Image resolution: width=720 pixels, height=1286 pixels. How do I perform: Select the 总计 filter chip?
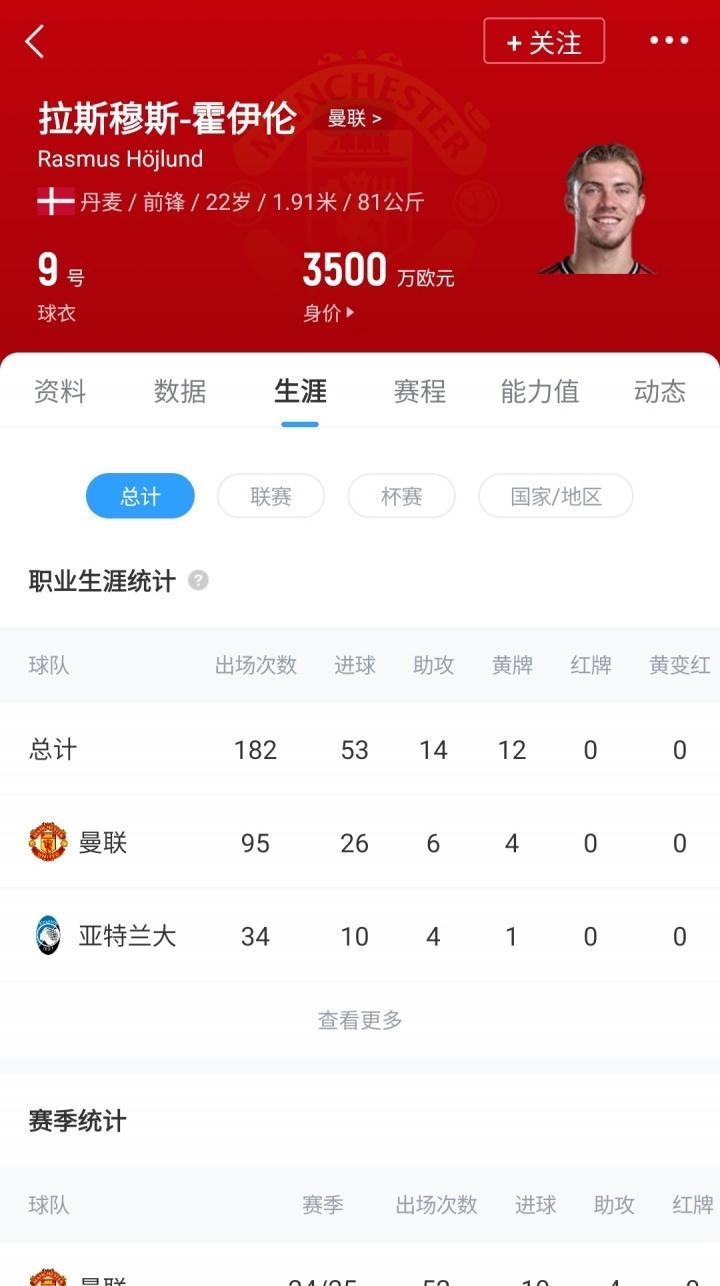(140, 496)
